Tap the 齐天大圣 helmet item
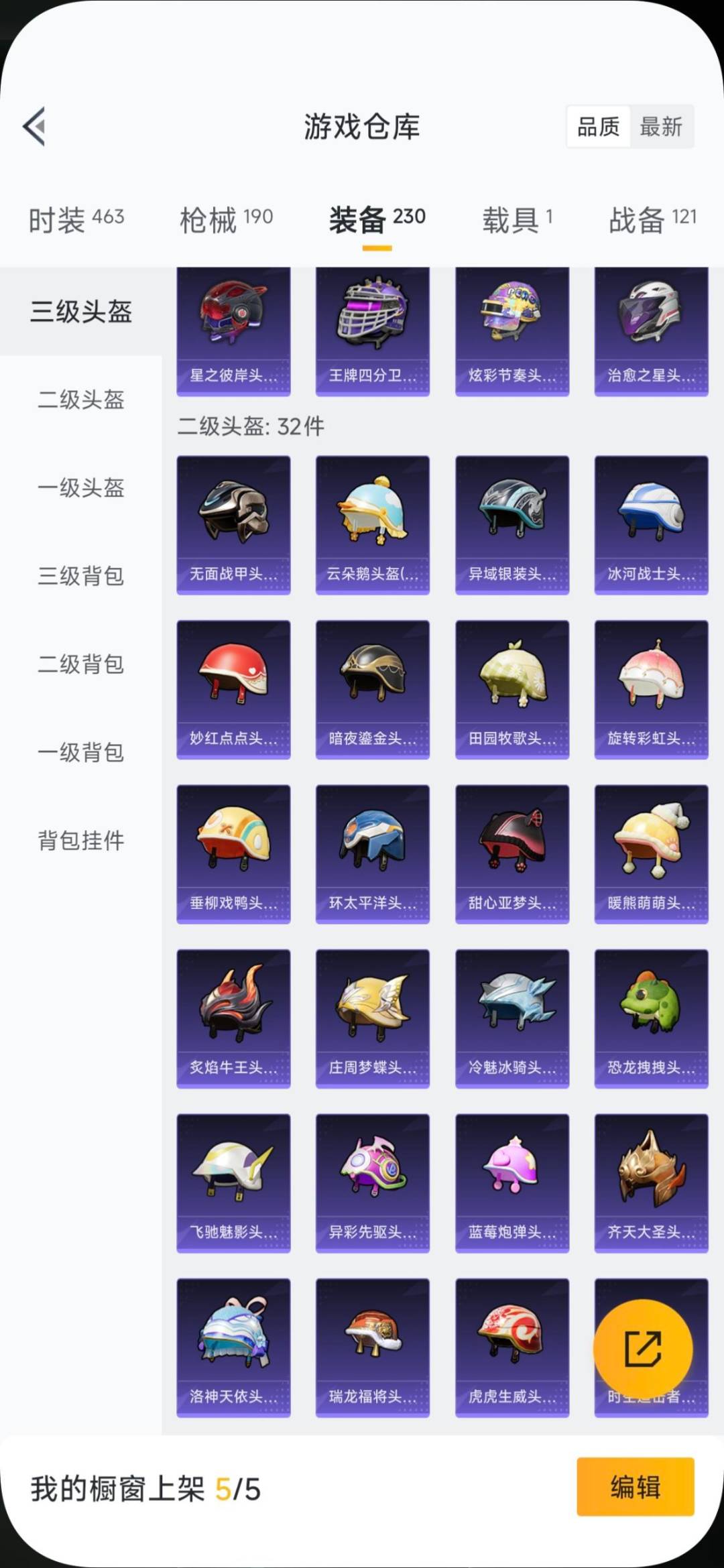 tap(650, 1177)
